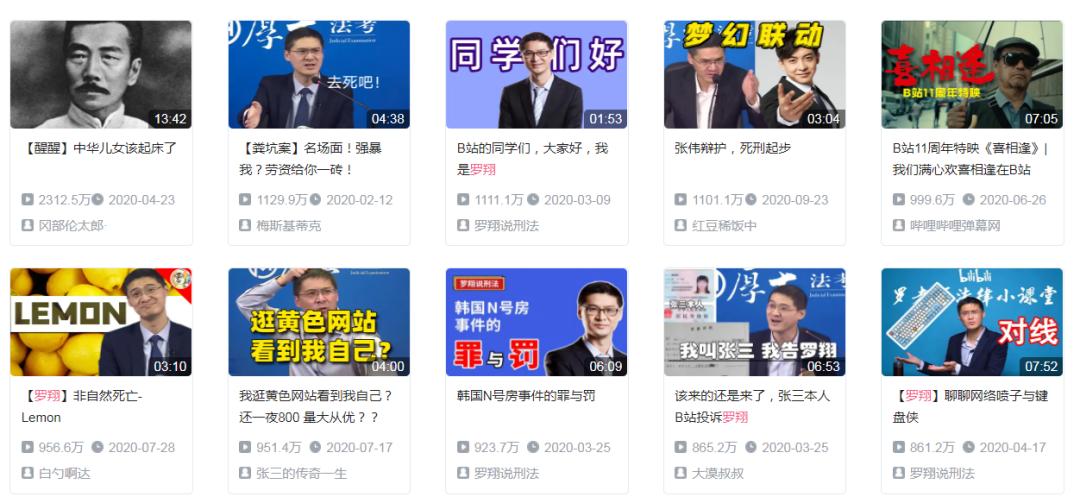Image resolution: width=1080 pixels, height=503 pixels.
Task: Open 该来的还是来了，张三本人B站投诉罗翔 video
Action: (x=754, y=322)
